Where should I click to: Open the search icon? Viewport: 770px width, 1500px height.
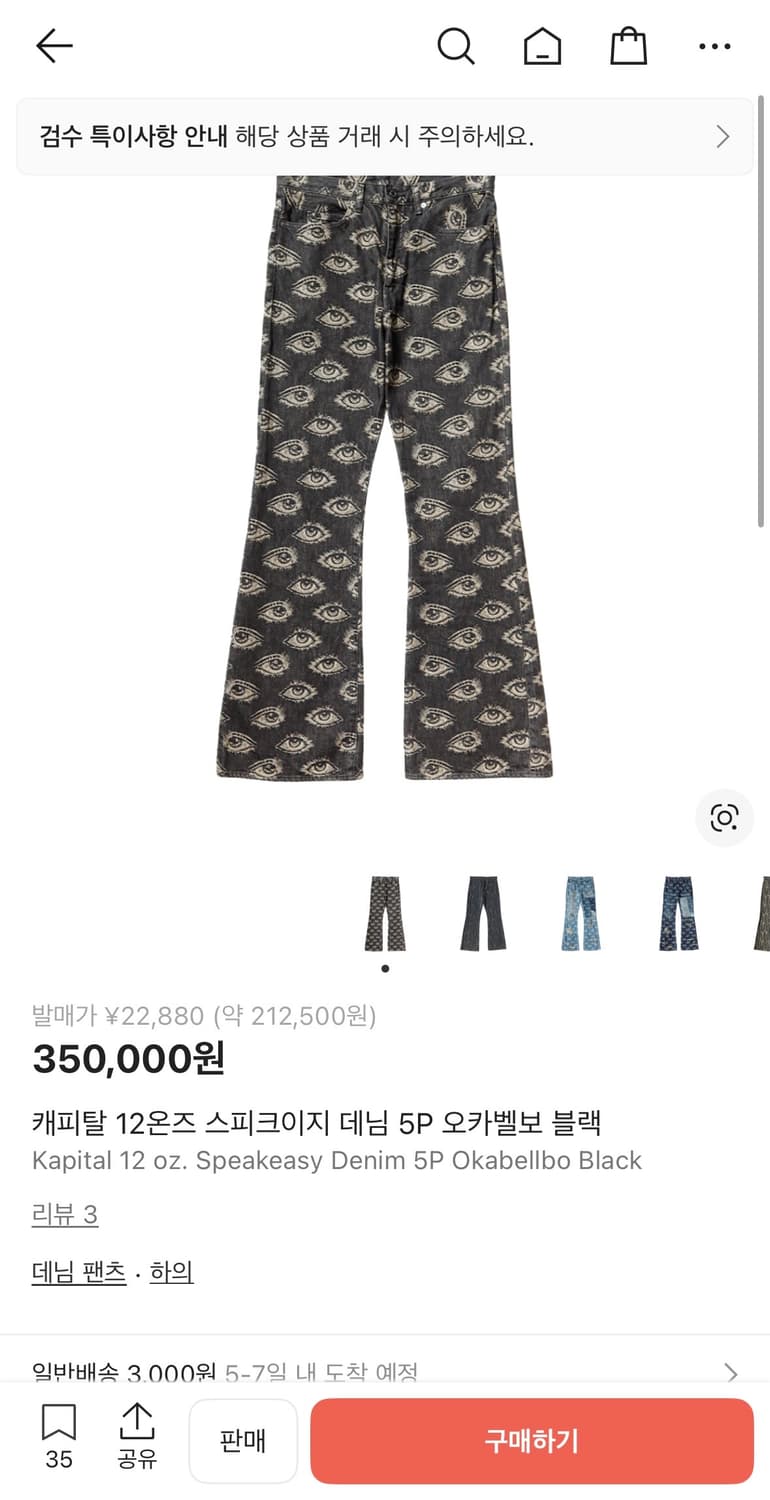tap(456, 46)
